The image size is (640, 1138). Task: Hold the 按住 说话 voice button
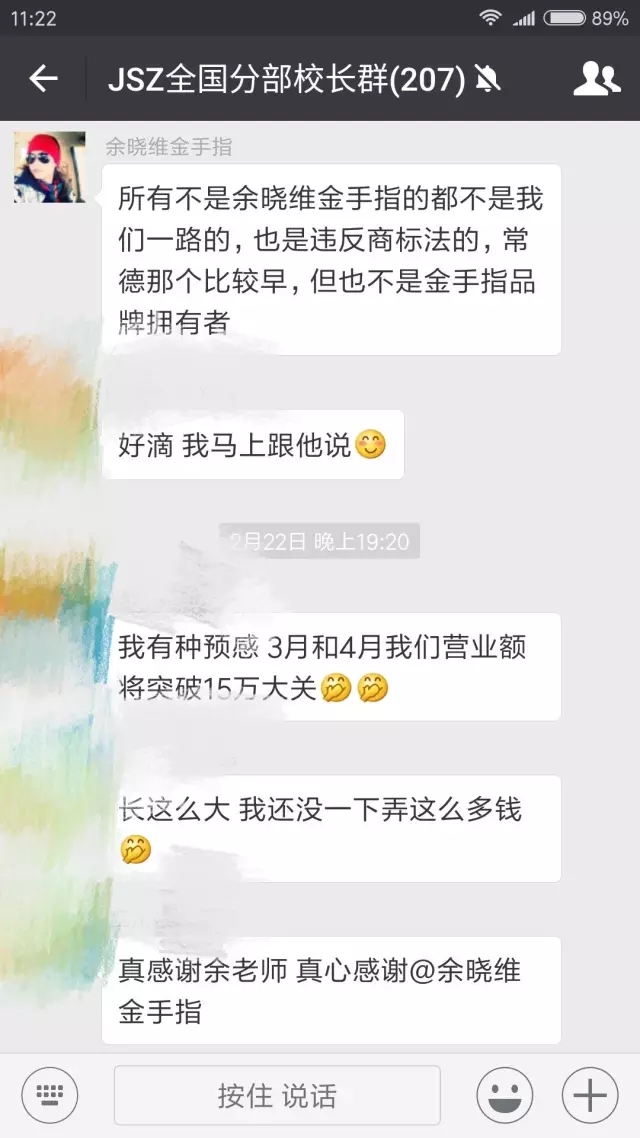click(x=277, y=1096)
